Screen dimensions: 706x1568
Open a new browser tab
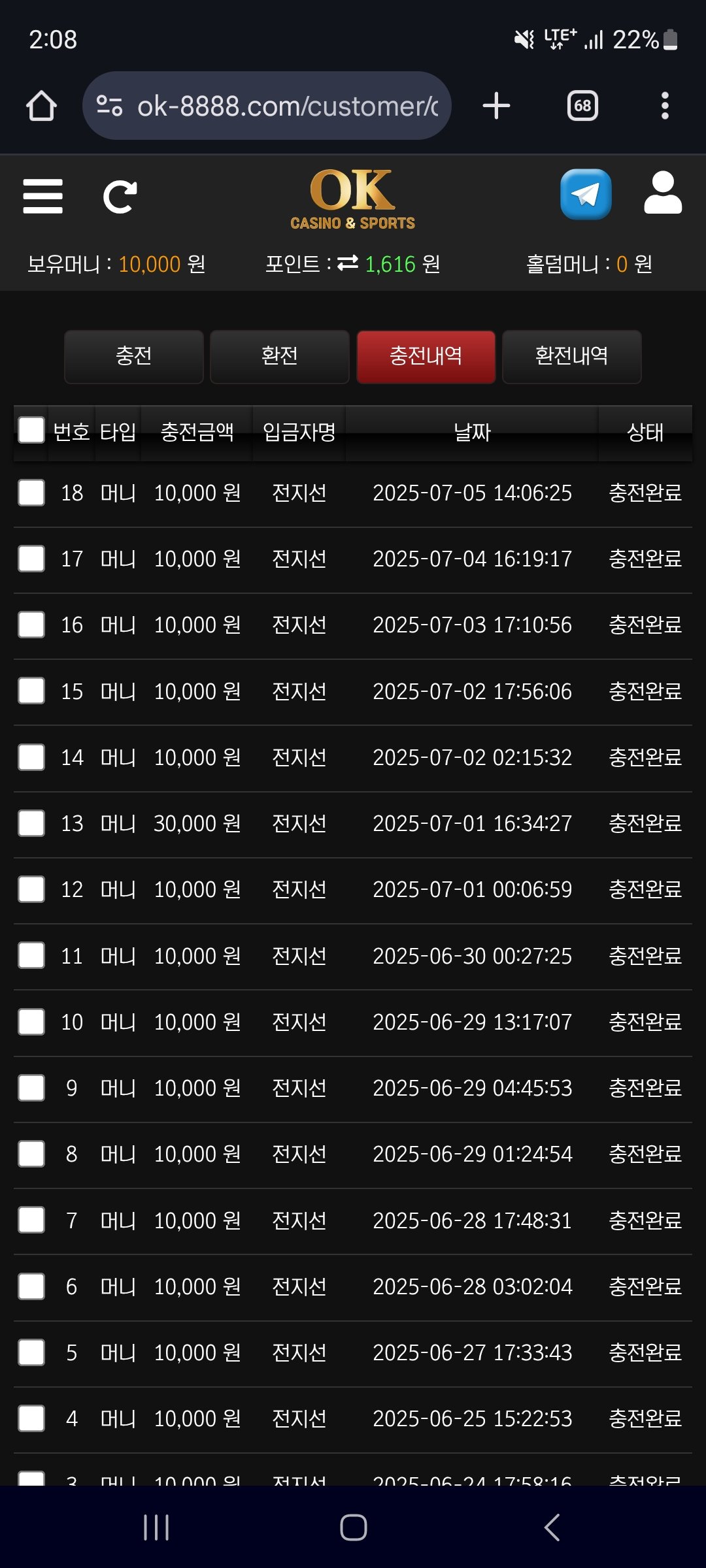(x=496, y=106)
